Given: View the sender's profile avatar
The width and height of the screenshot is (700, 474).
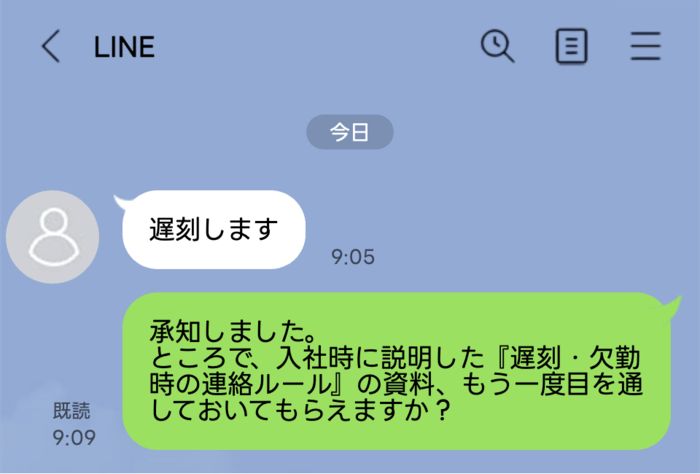Looking at the screenshot, I should pos(52,236).
